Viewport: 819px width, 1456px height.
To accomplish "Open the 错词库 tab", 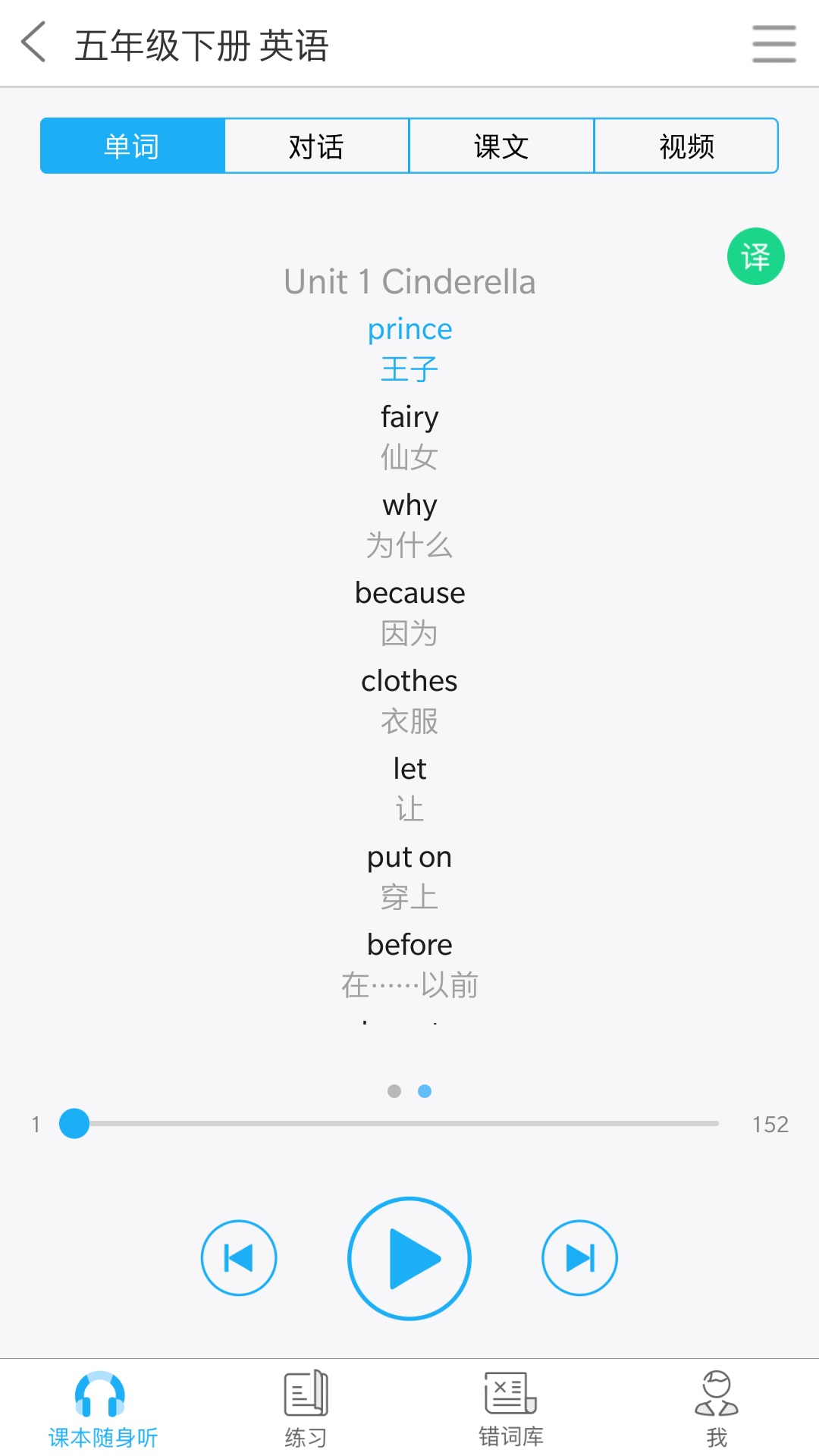I will pyautogui.click(x=510, y=1409).
